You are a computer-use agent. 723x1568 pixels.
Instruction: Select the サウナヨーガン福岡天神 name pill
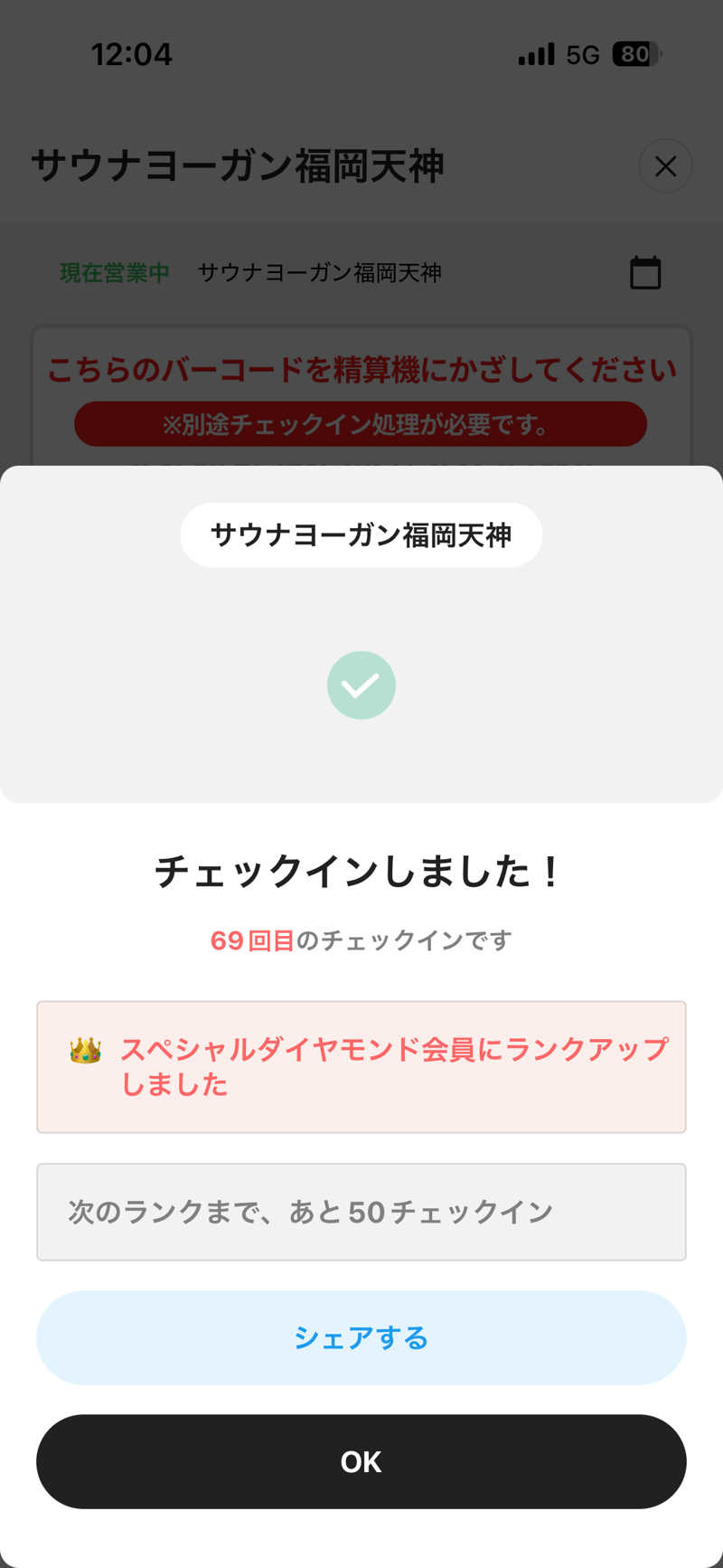pos(361,534)
